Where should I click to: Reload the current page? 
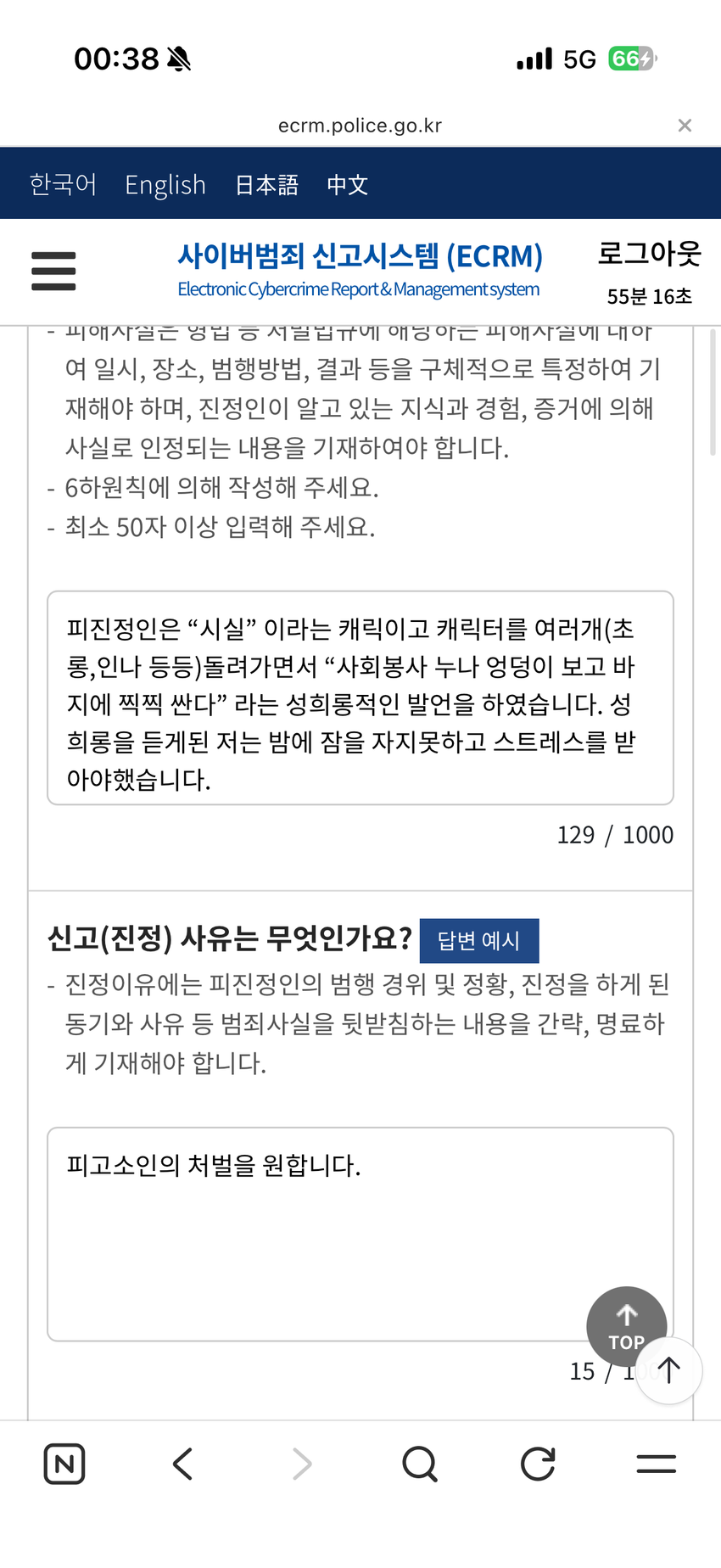click(x=538, y=1464)
